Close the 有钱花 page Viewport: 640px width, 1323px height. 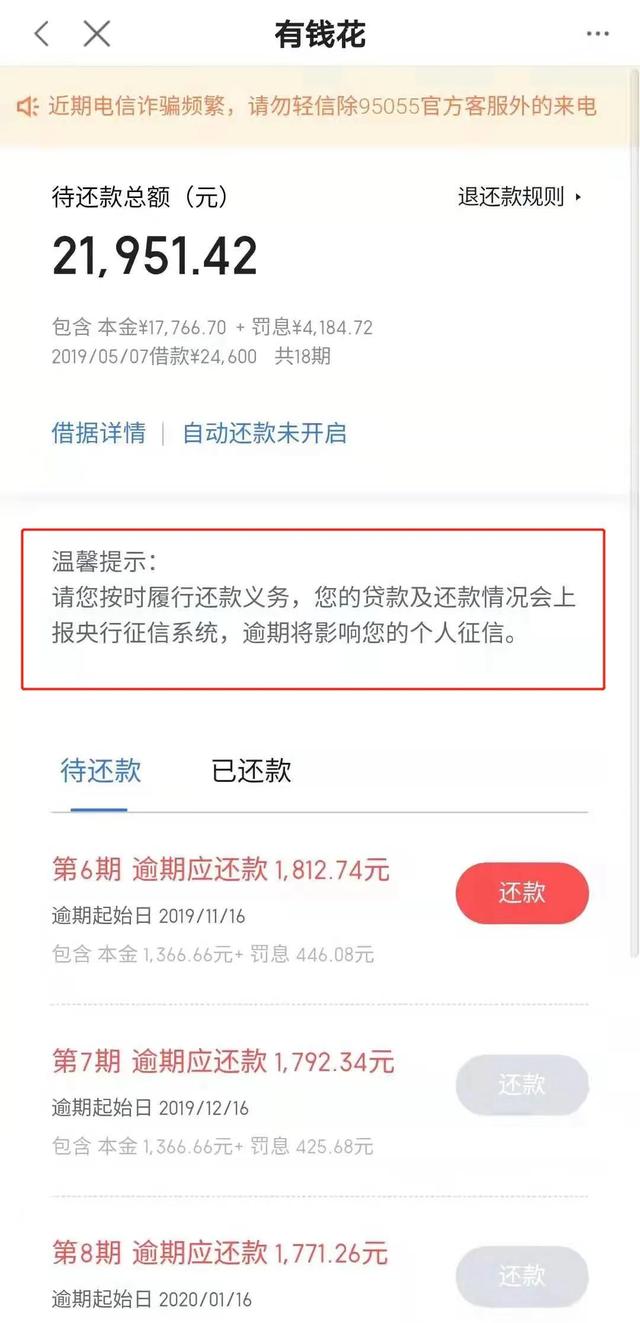click(x=97, y=34)
